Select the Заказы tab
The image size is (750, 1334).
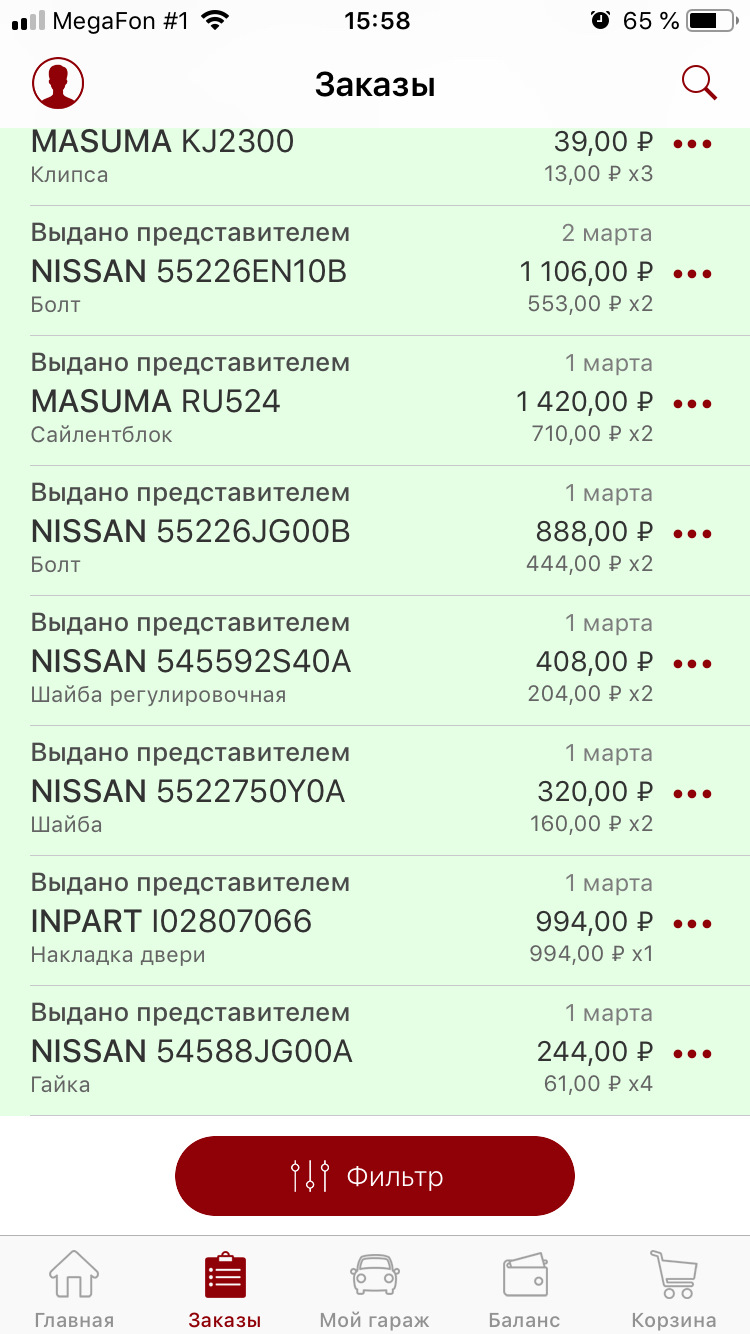coord(225,1290)
